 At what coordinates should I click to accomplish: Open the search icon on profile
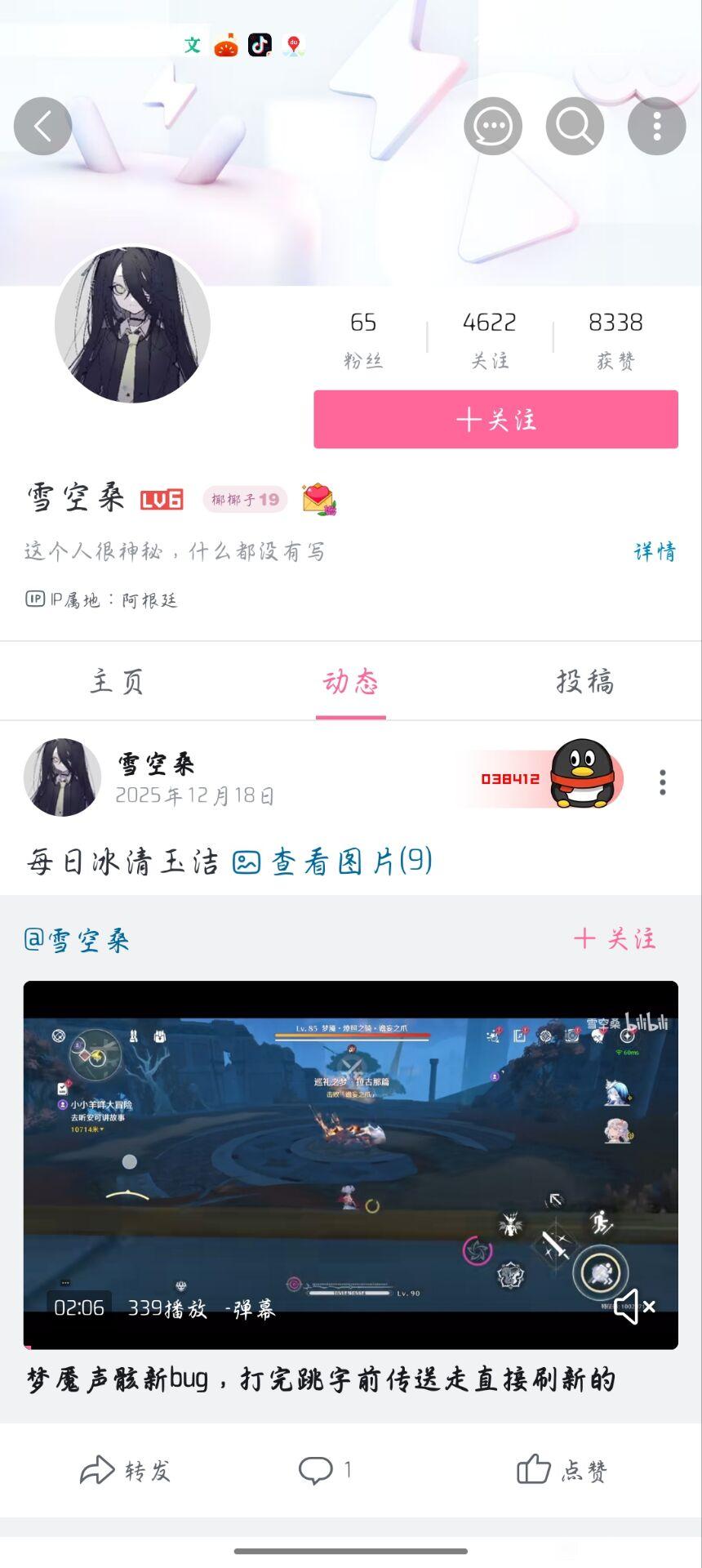click(575, 126)
